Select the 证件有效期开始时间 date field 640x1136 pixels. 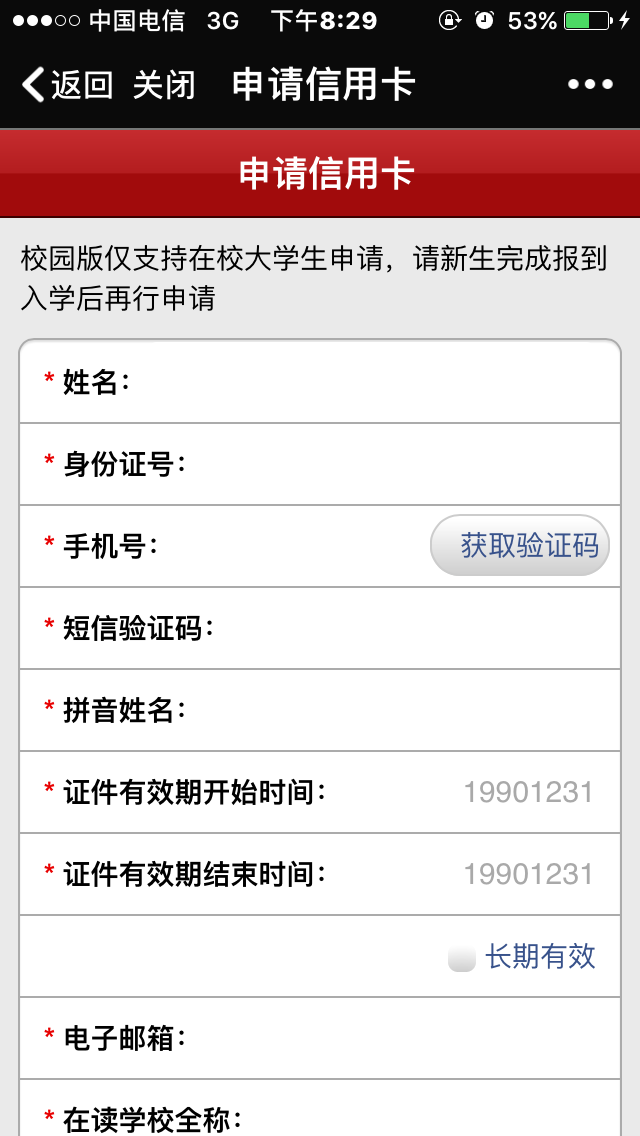528,792
